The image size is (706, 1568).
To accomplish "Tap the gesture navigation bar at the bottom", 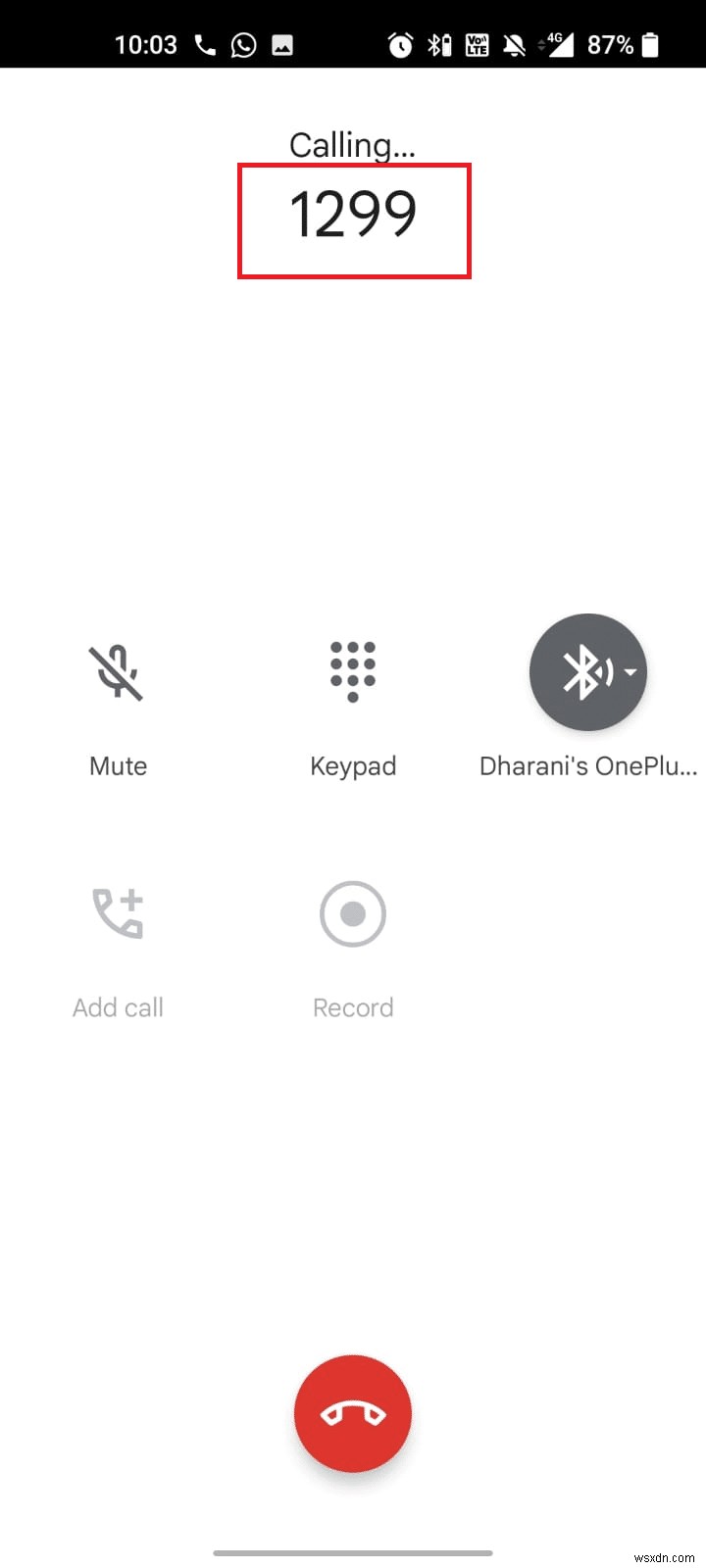I will 353,1552.
